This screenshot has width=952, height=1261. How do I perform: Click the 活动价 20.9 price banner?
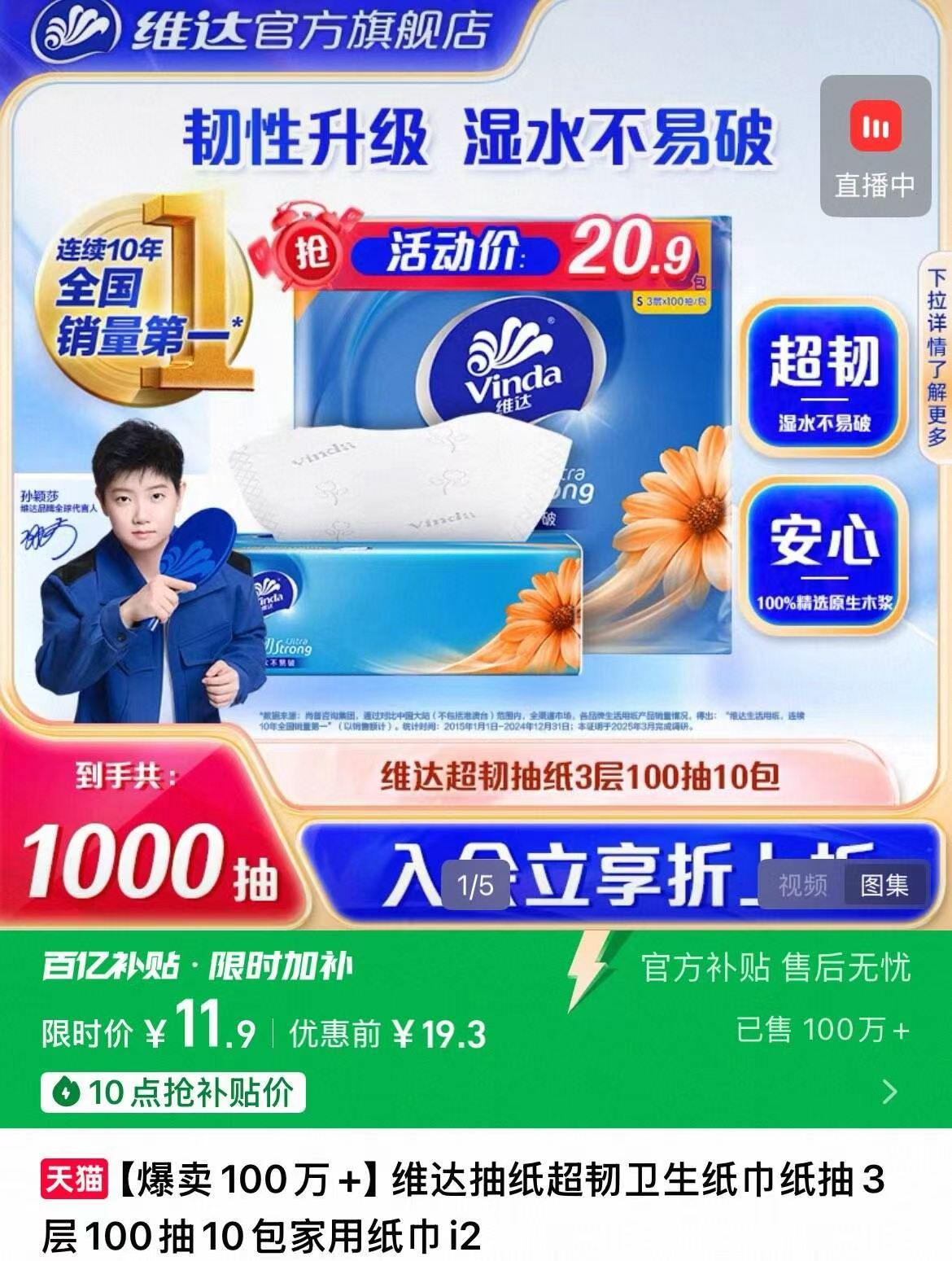tap(529, 252)
